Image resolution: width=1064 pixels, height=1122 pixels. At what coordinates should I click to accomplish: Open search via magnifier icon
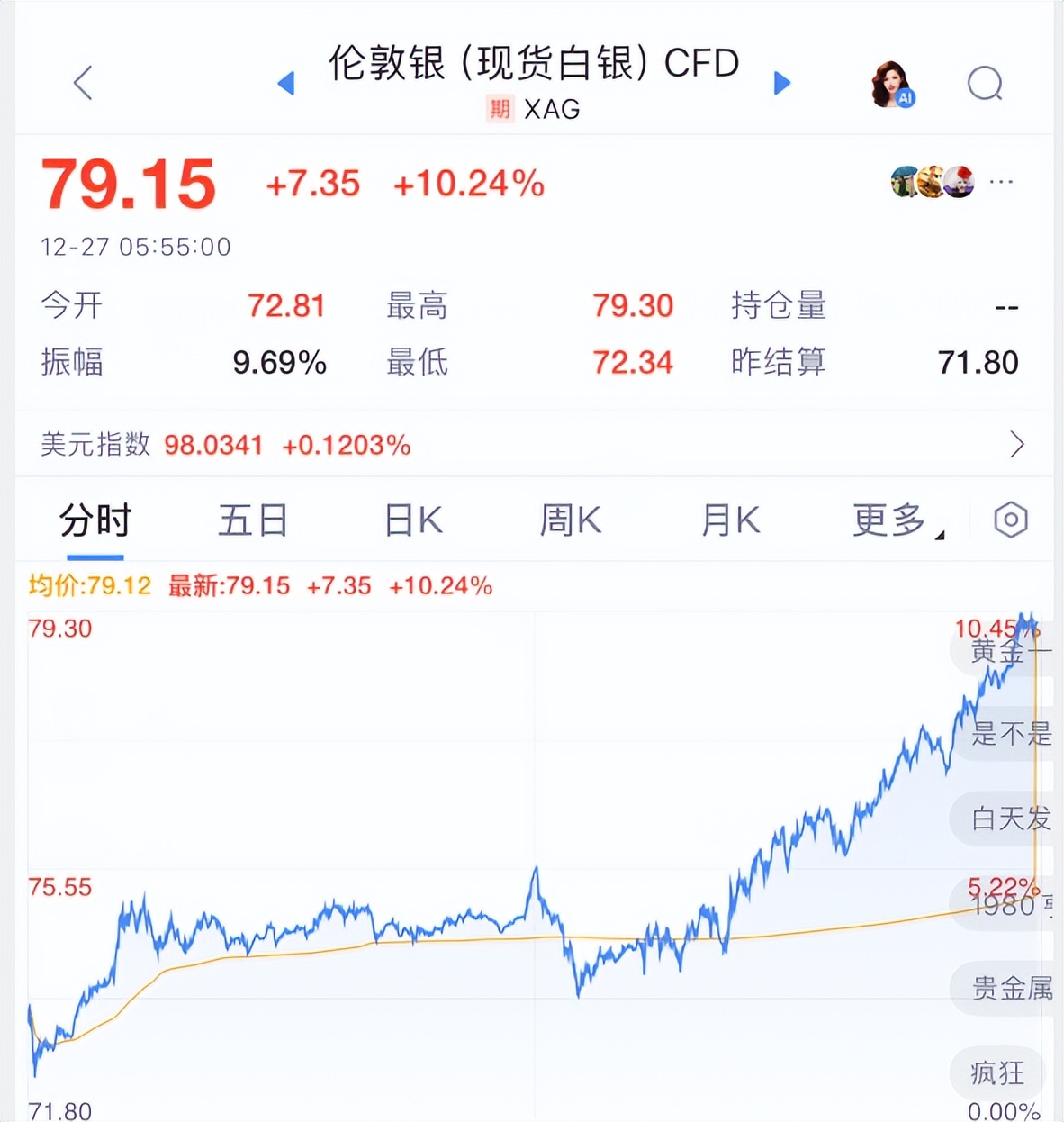[x=985, y=84]
